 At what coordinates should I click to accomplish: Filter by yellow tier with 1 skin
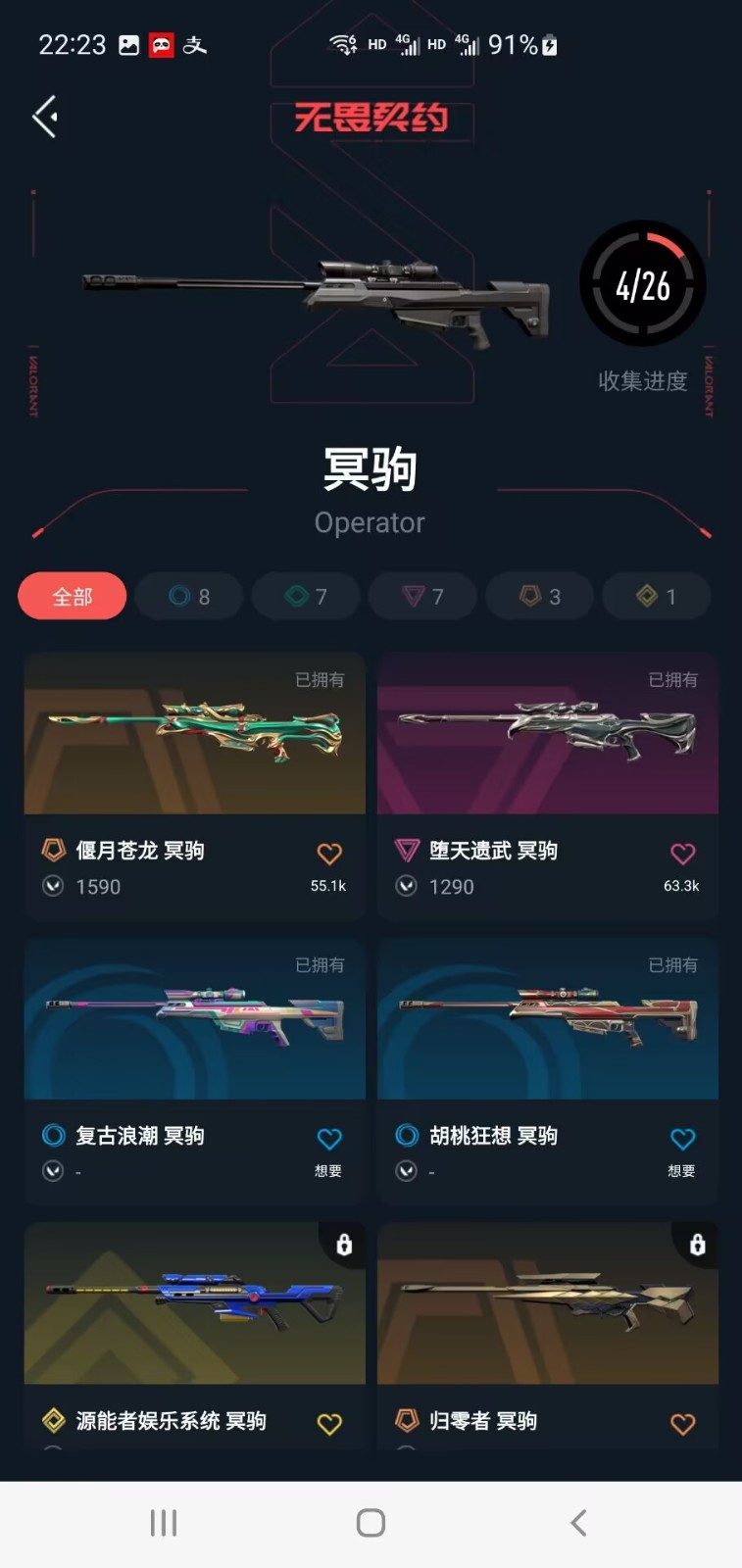[x=656, y=596]
